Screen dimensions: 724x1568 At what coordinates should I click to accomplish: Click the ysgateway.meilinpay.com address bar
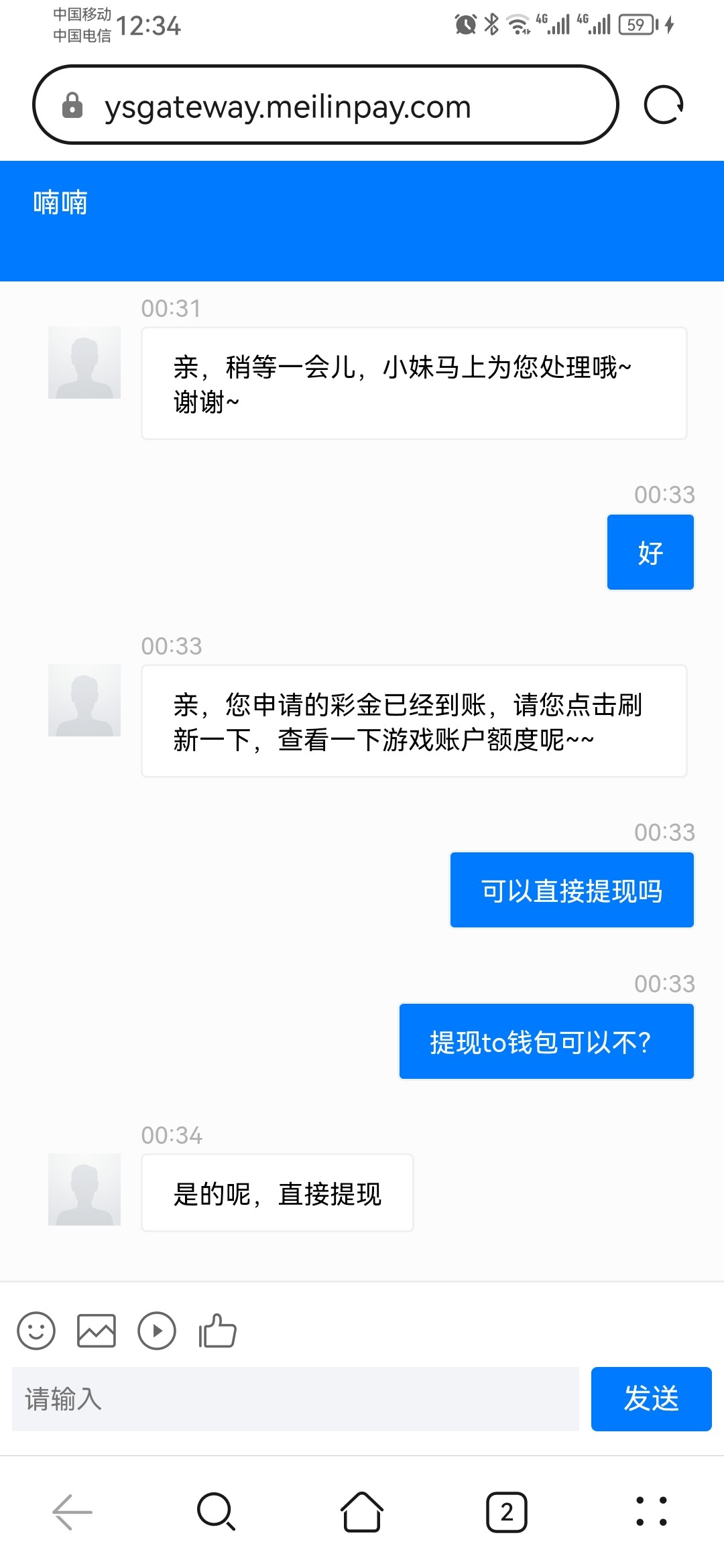click(x=288, y=106)
